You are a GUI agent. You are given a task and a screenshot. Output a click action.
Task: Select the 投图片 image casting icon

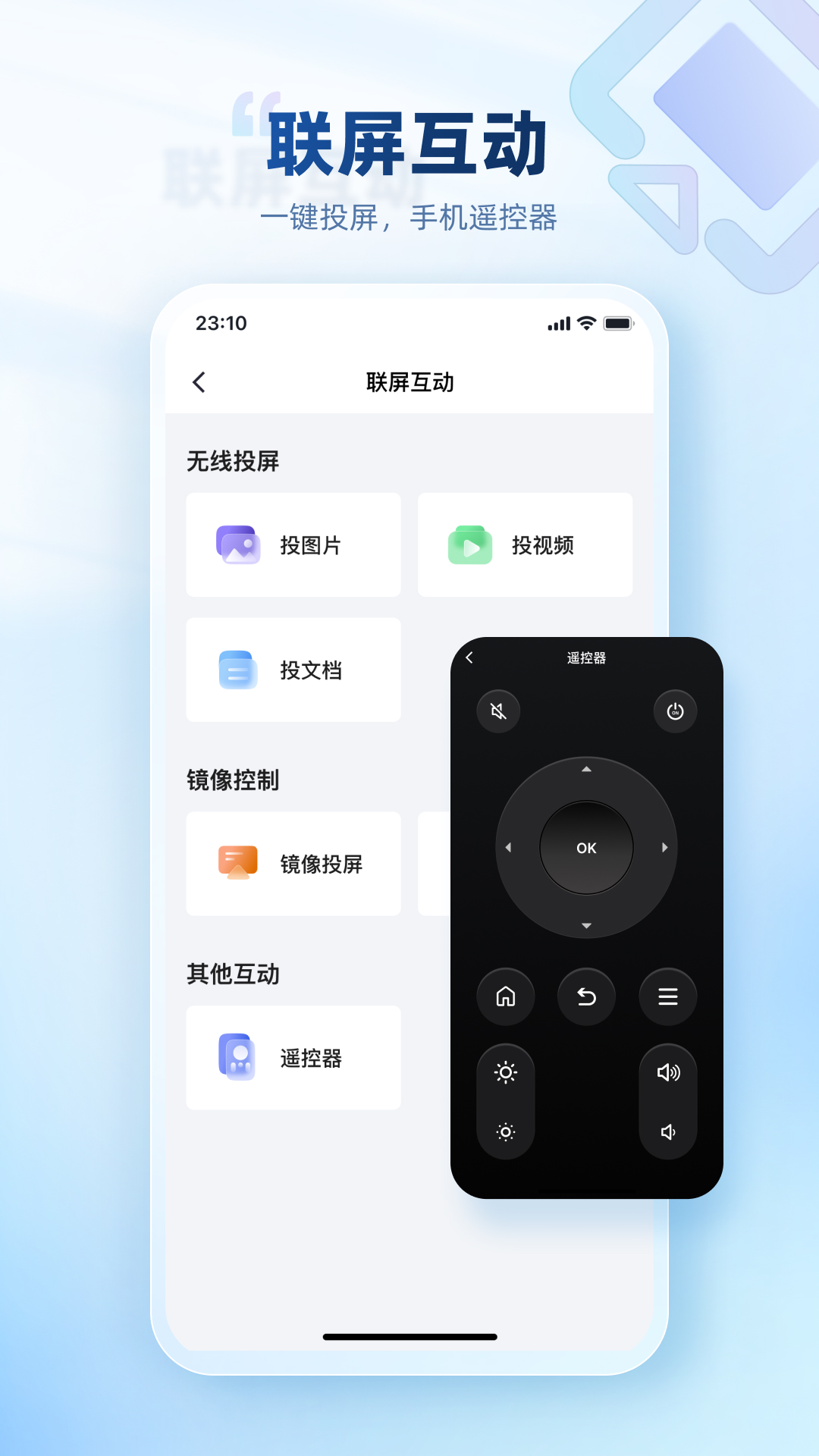tap(237, 544)
